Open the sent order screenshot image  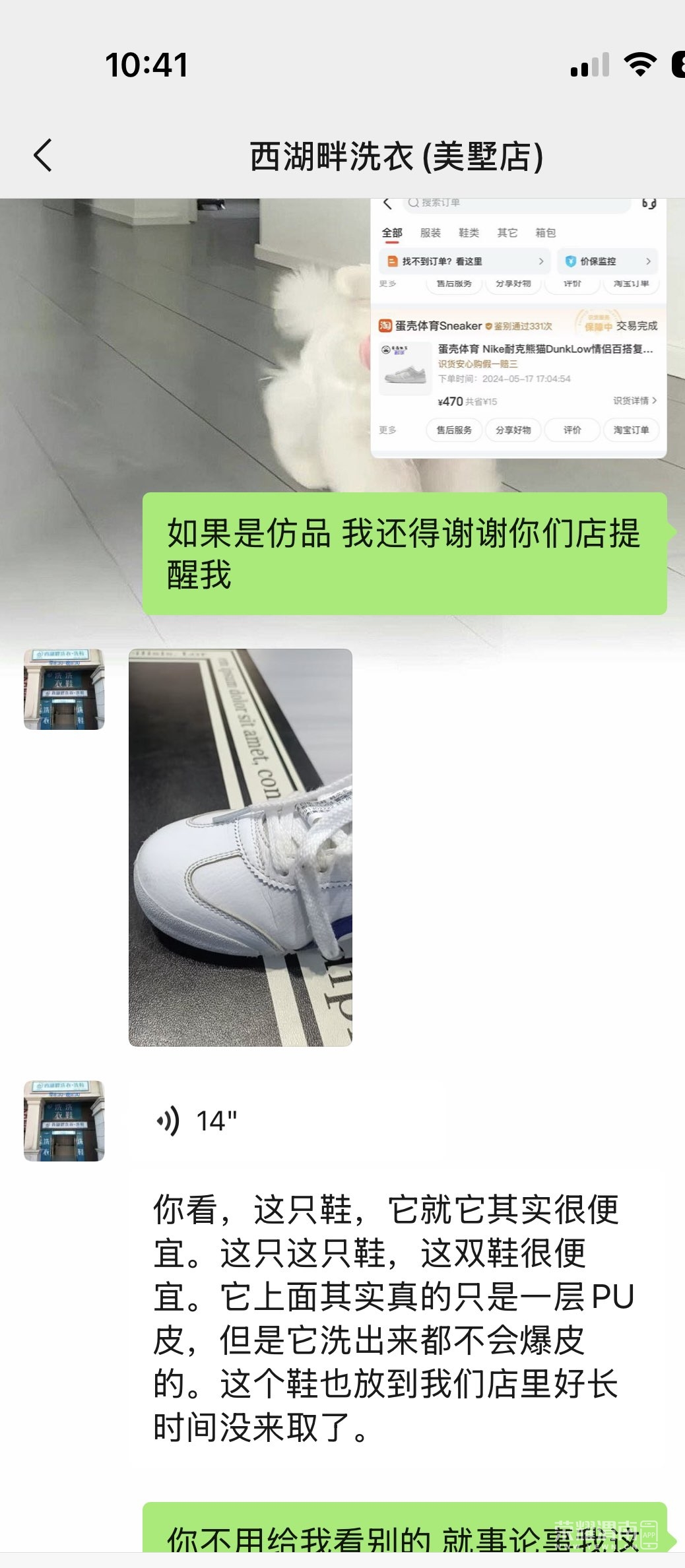click(x=518, y=328)
